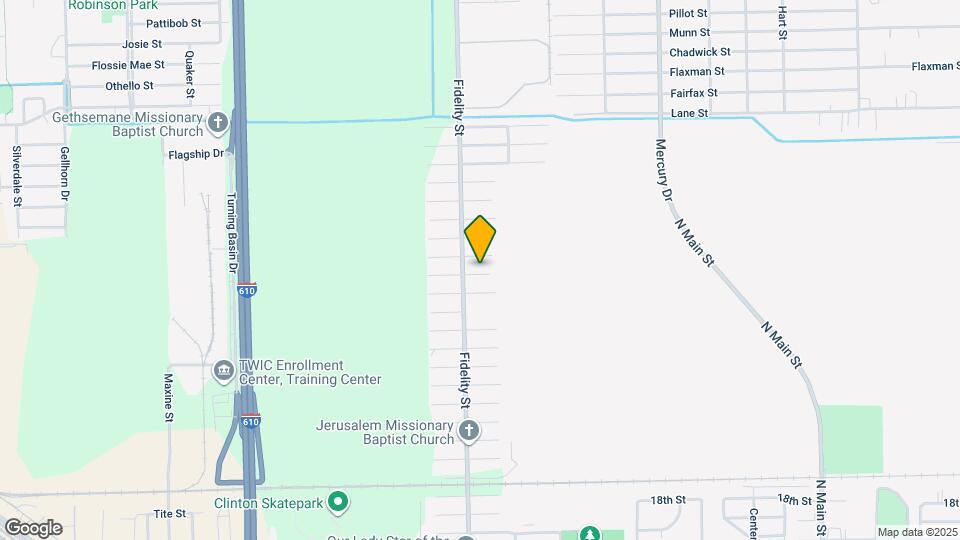Select the TWIC Enrollment Center pin
This screenshot has height=540, width=960.
point(224,372)
